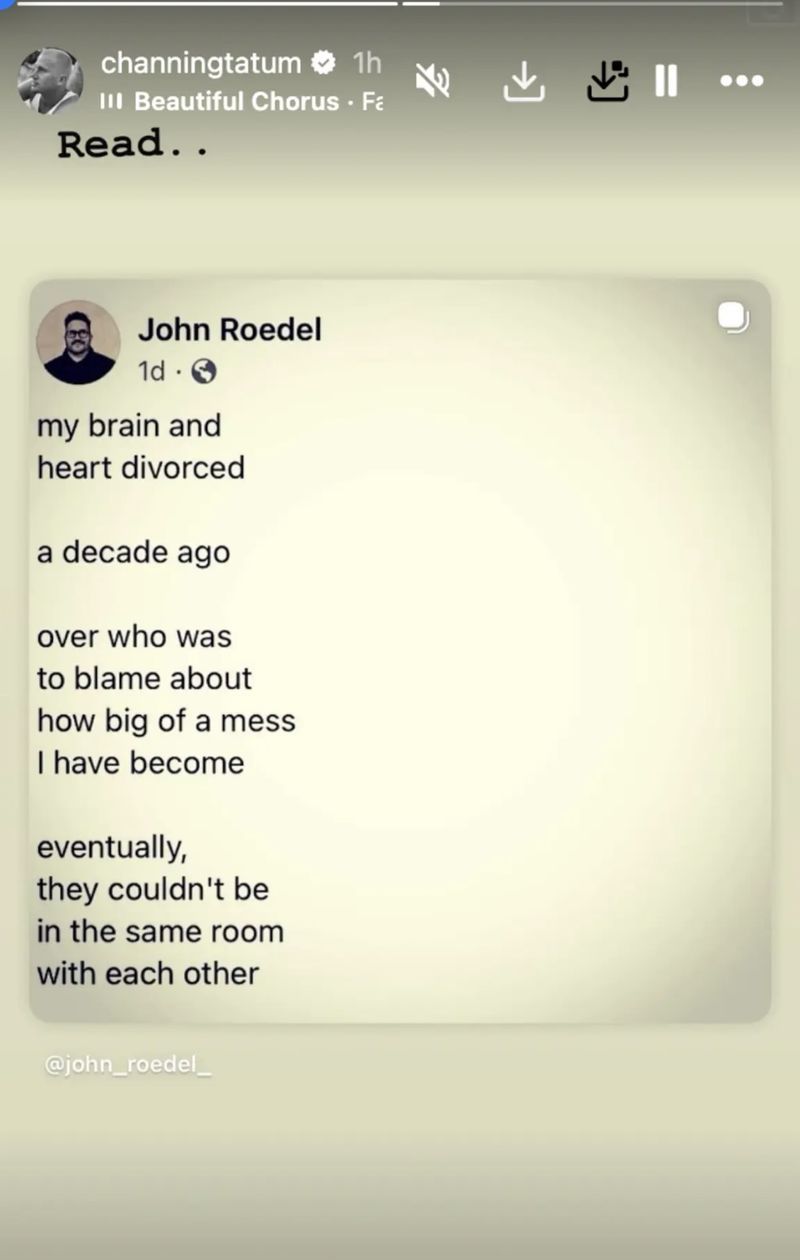Open the channingtatum username link
Screen dimensions: 800x1260
pos(200,63)
